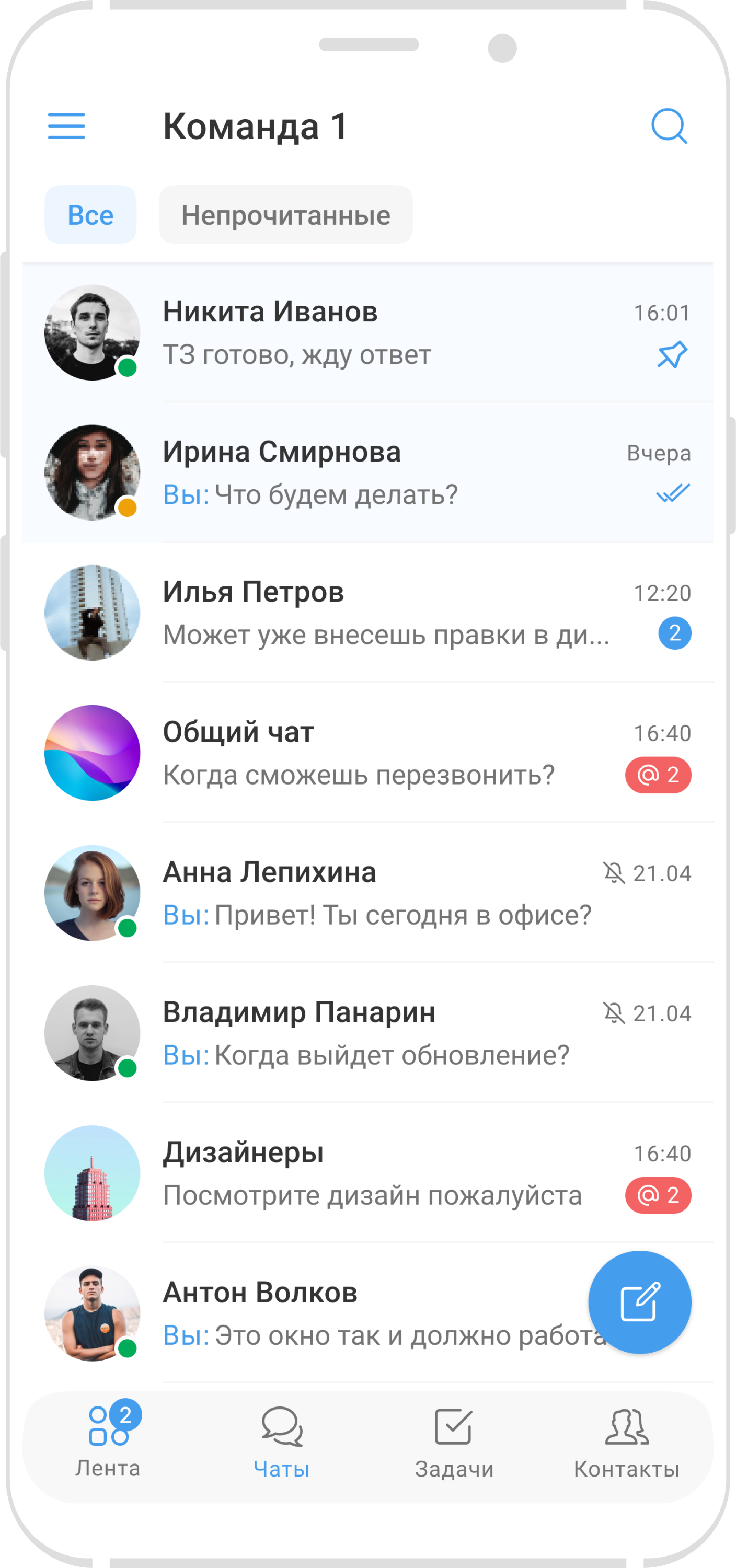Click the muted notification icon near Владимир Панарин
Viewport: 736px width, 1568px height.
(x=614, y=1012)
